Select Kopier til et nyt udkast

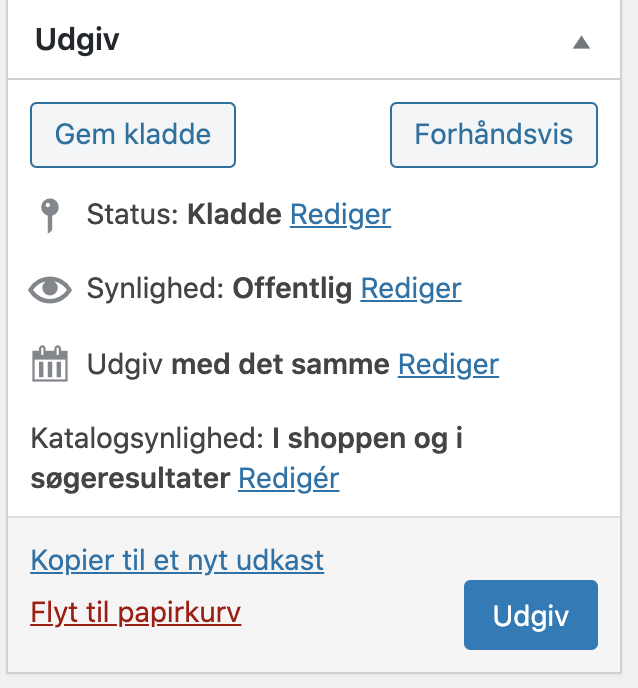tap(177, 559)
